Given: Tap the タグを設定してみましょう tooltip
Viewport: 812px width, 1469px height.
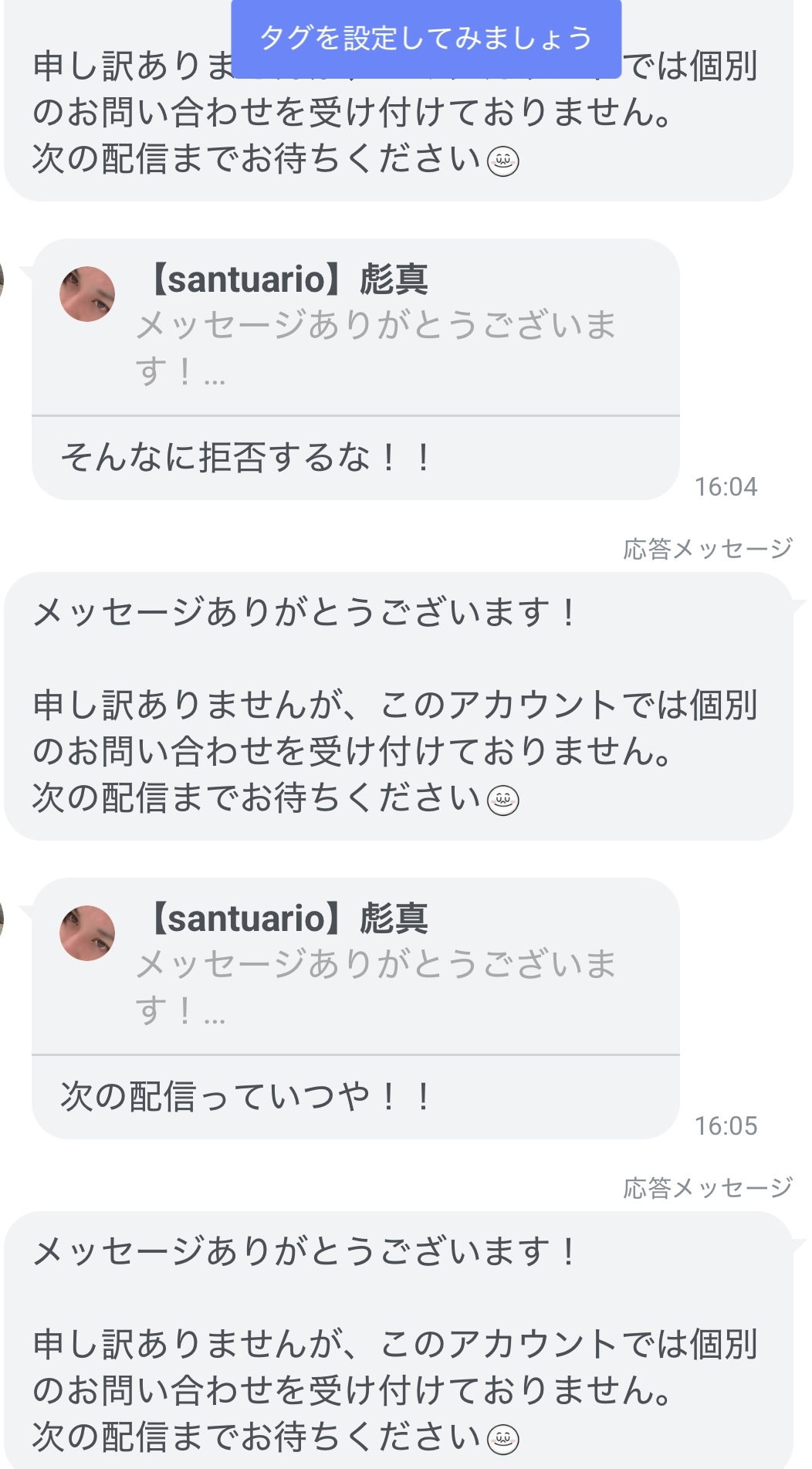Looking at the screenshot, I should click(x=426, y=39).
